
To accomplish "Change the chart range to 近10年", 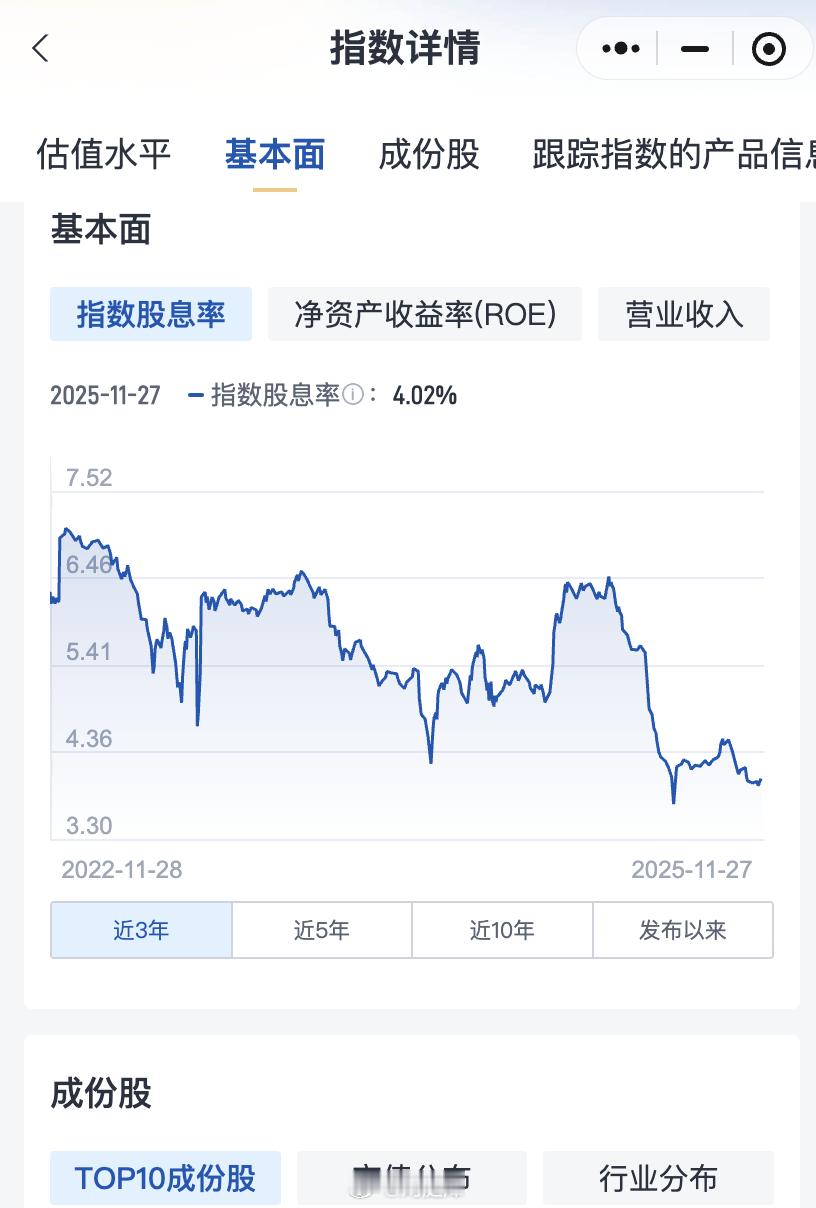I will [502, 929].
